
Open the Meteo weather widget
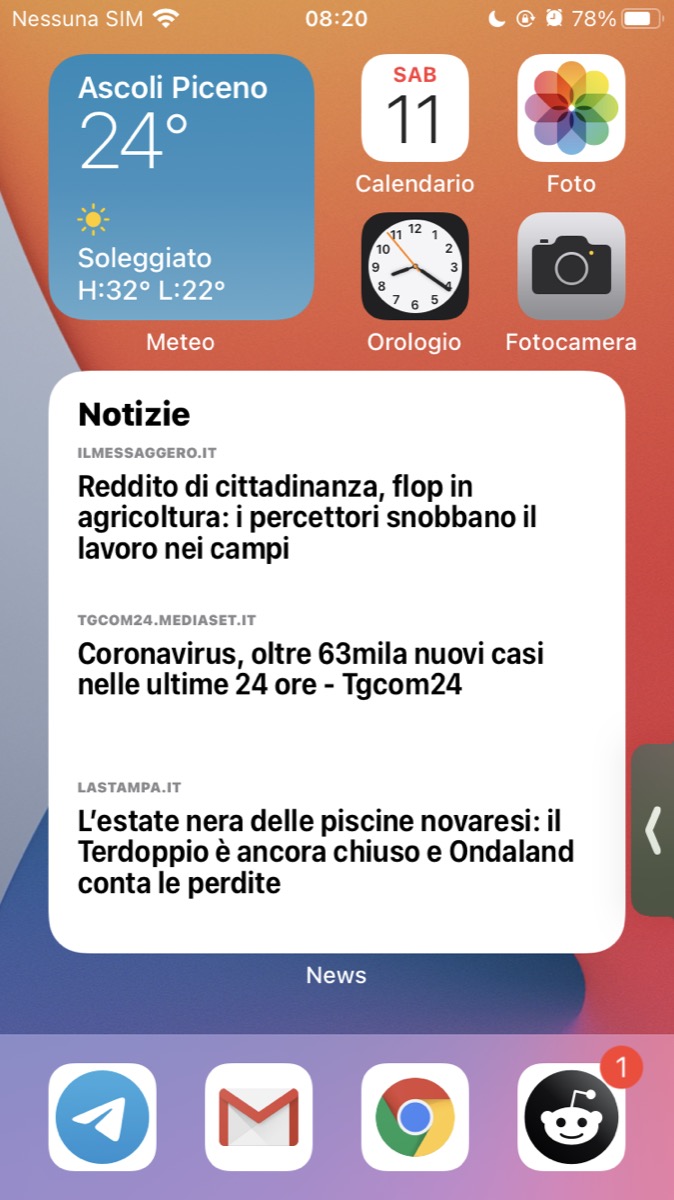181,187
